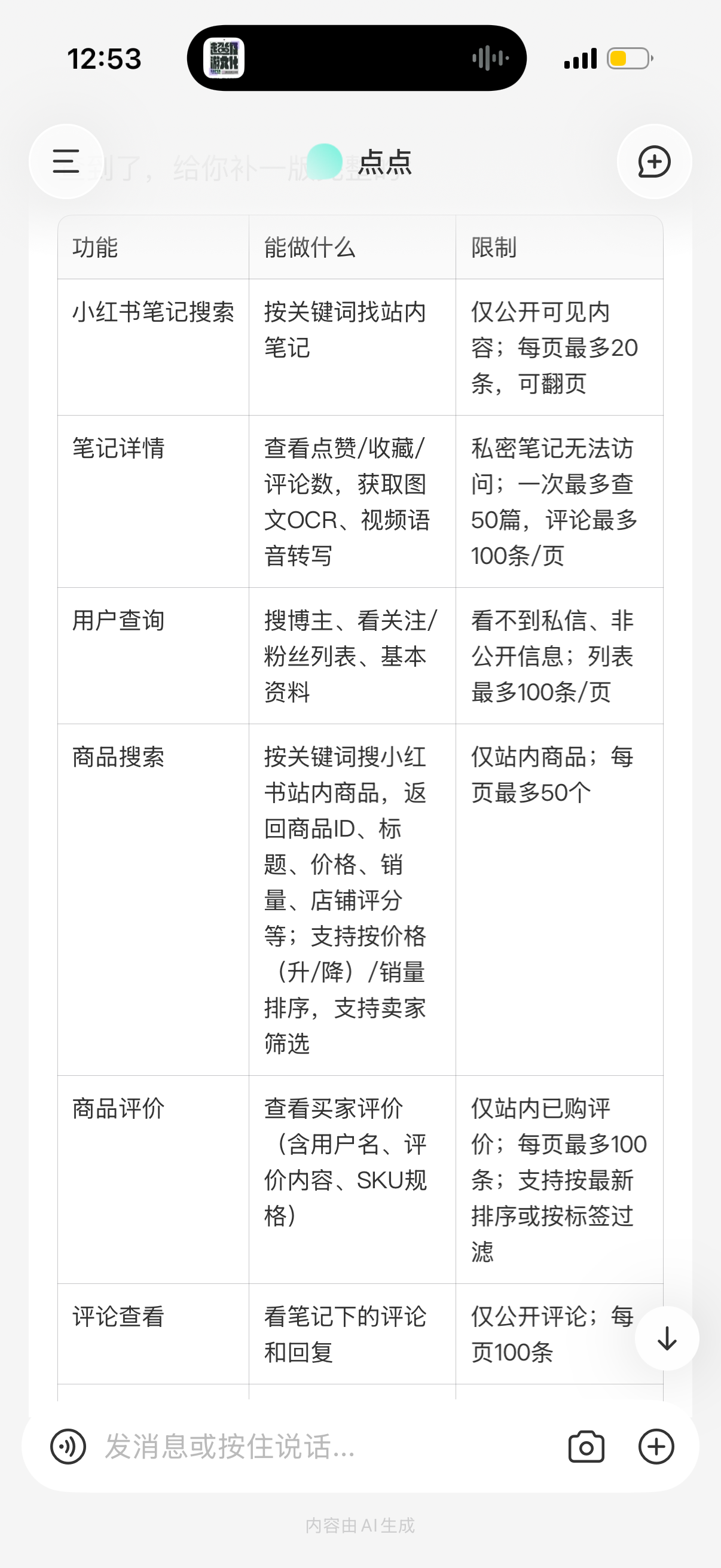Tap the voice input icon
The height and width of the screenshot is (1568, 721).
coord(68,1446)
